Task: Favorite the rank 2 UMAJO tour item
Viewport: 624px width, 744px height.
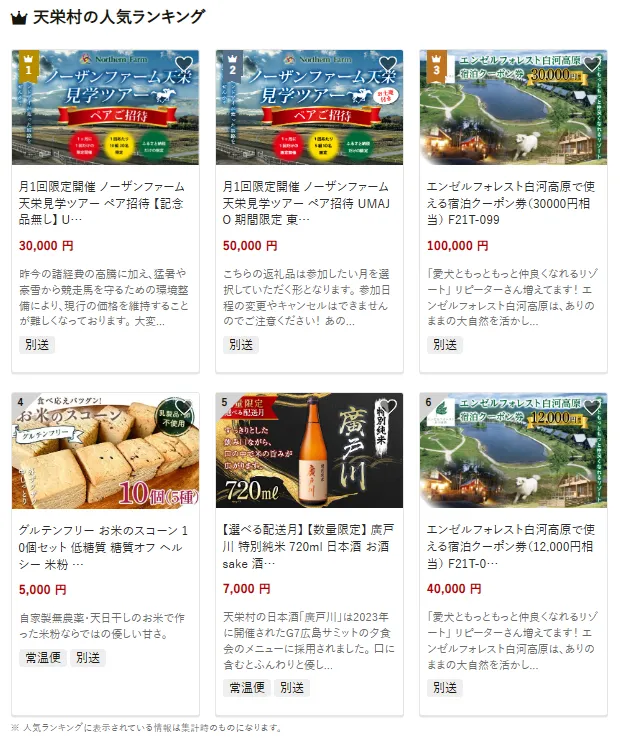Action: coord(388,66)
